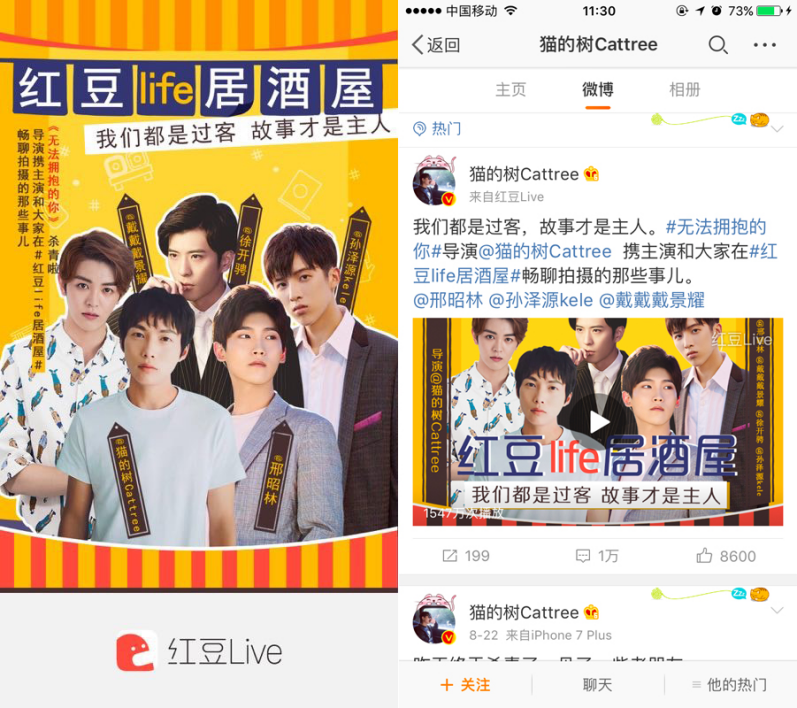The height and width of the screenshot is (708, 797).
Task: Switch to the 主页 tab
Action: point(511,89)
